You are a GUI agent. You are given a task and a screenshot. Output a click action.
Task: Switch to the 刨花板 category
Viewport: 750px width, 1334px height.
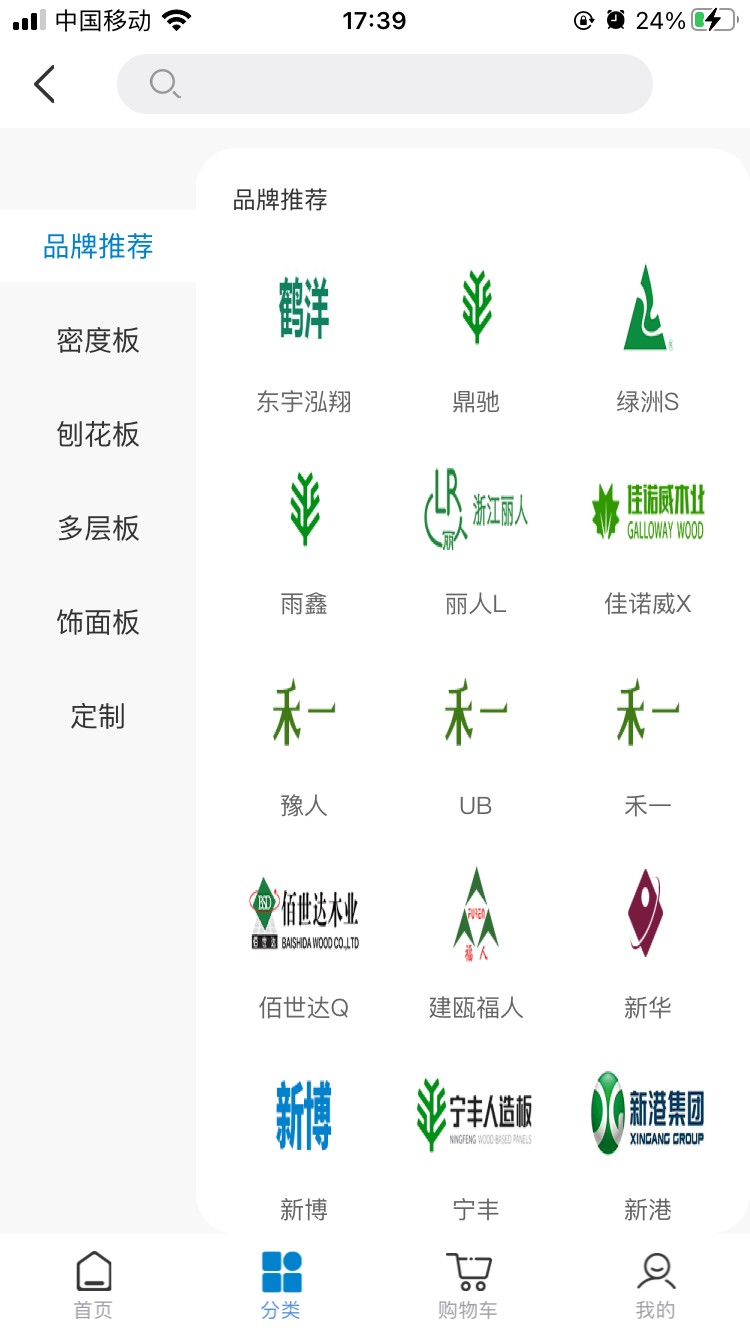click(98, 435)
